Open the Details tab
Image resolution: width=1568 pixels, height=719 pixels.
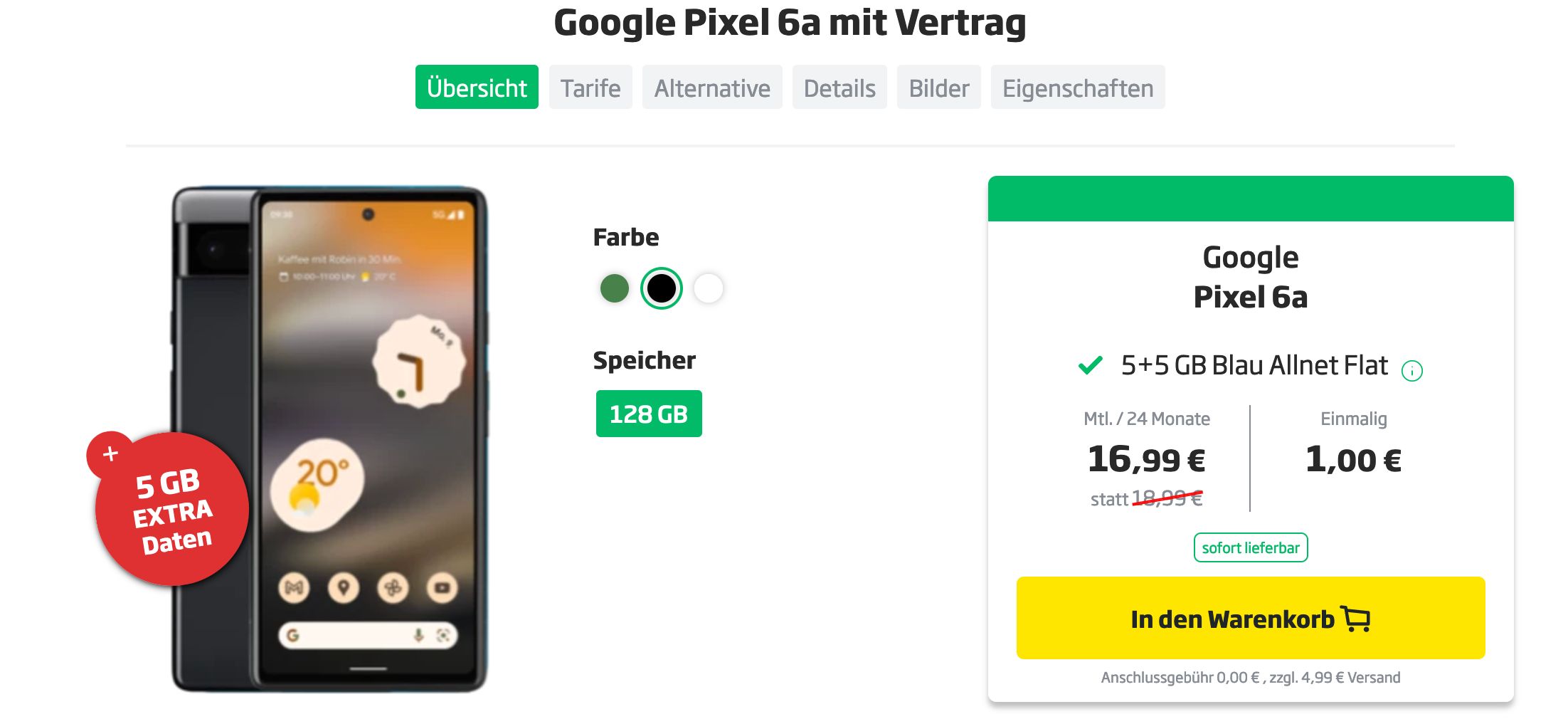pyautogui.click(x=839, y=88)
